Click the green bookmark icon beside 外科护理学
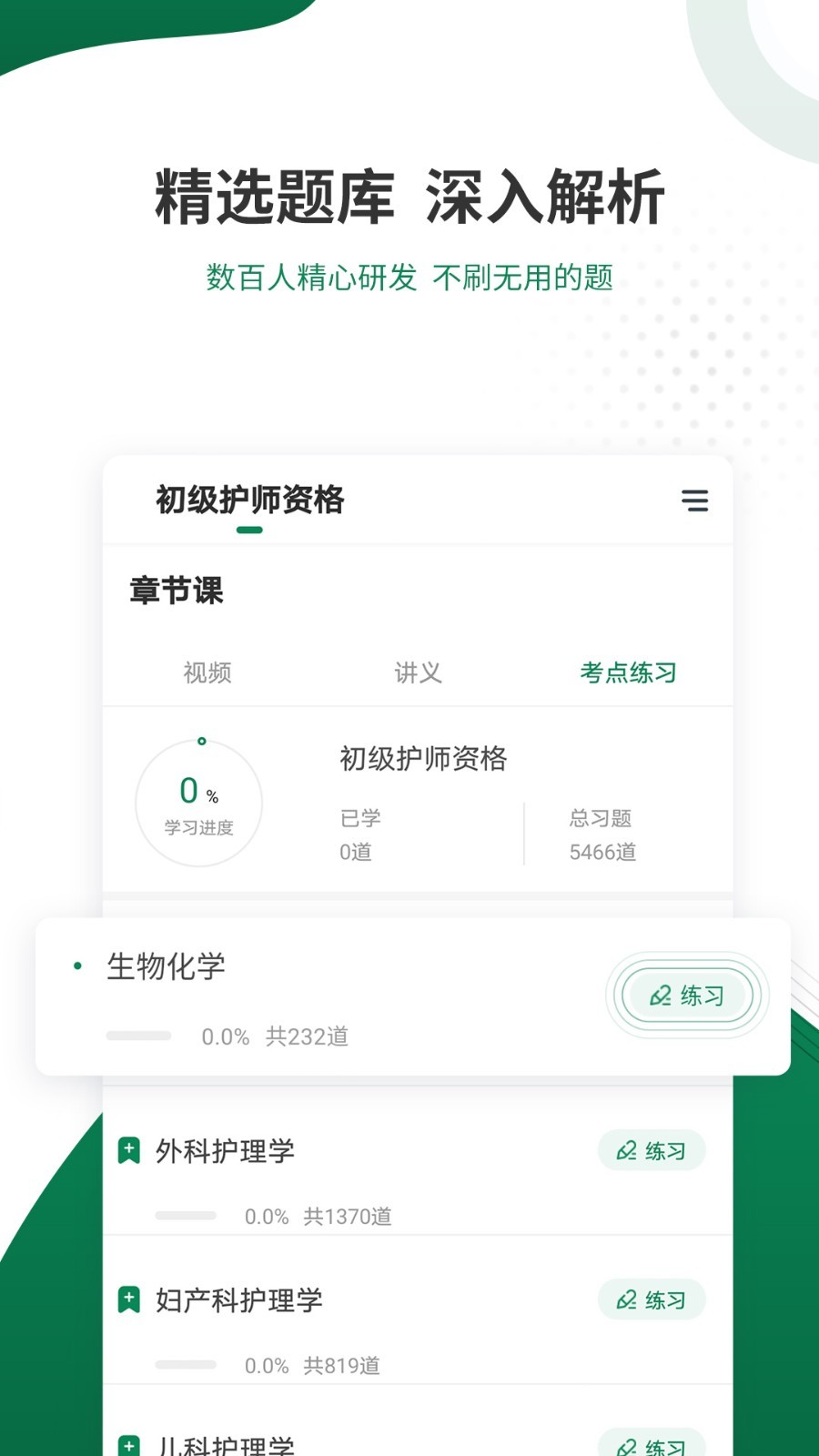This screenshot has width=819, height=1456. click(127, 1150)
